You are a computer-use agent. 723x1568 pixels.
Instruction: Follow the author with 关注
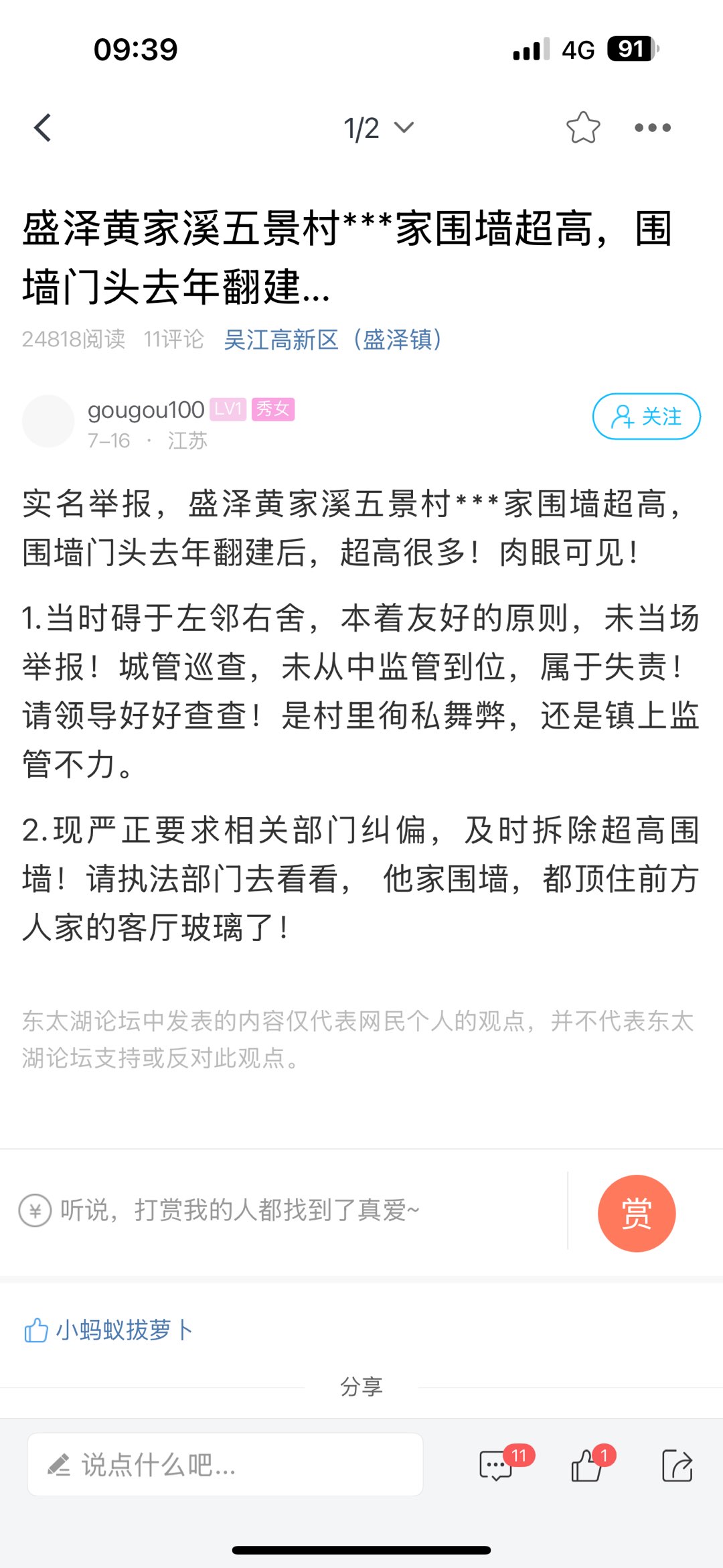click(646, 417)
